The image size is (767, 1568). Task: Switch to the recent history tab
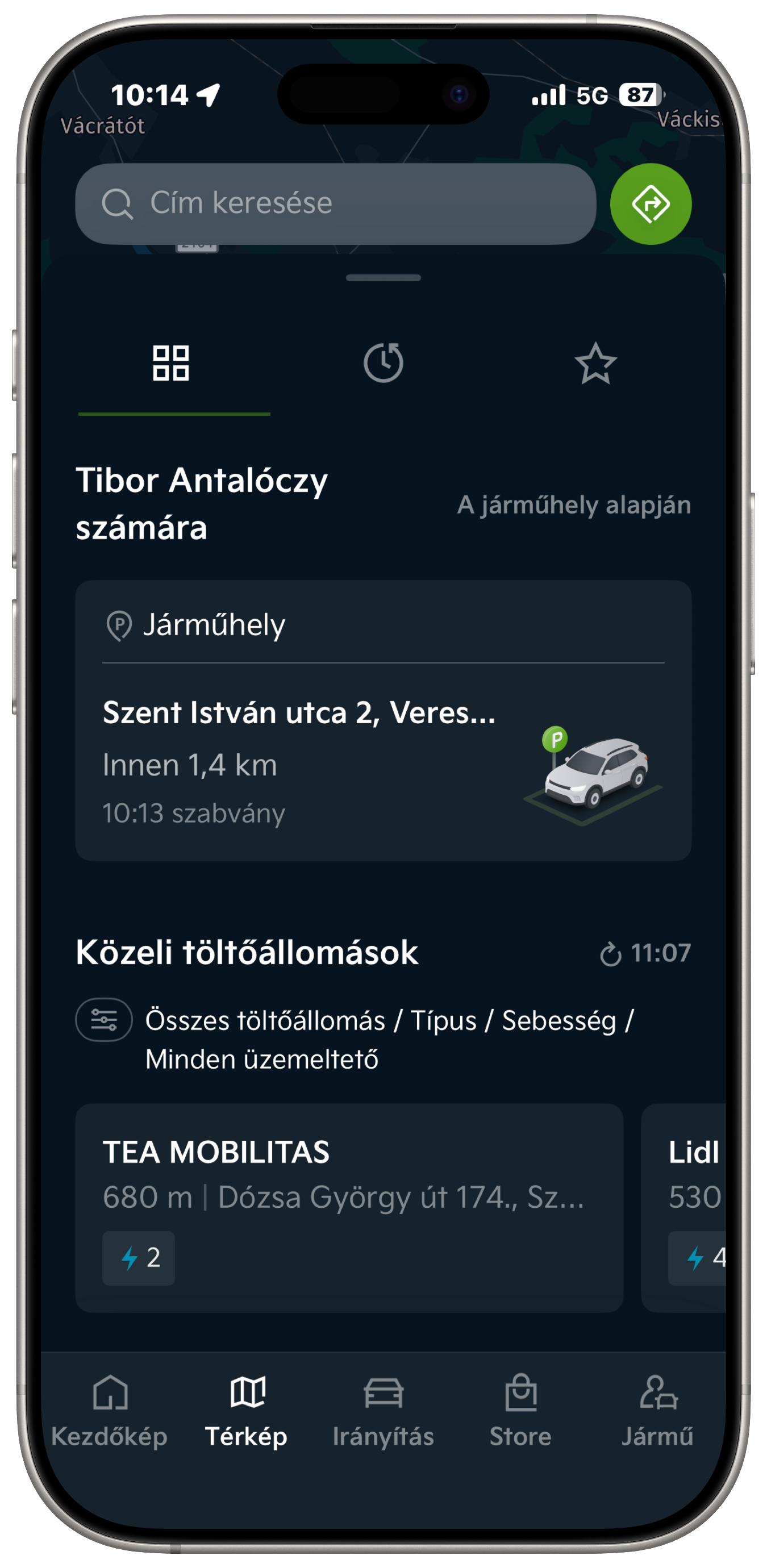click(x=383, y=364)
